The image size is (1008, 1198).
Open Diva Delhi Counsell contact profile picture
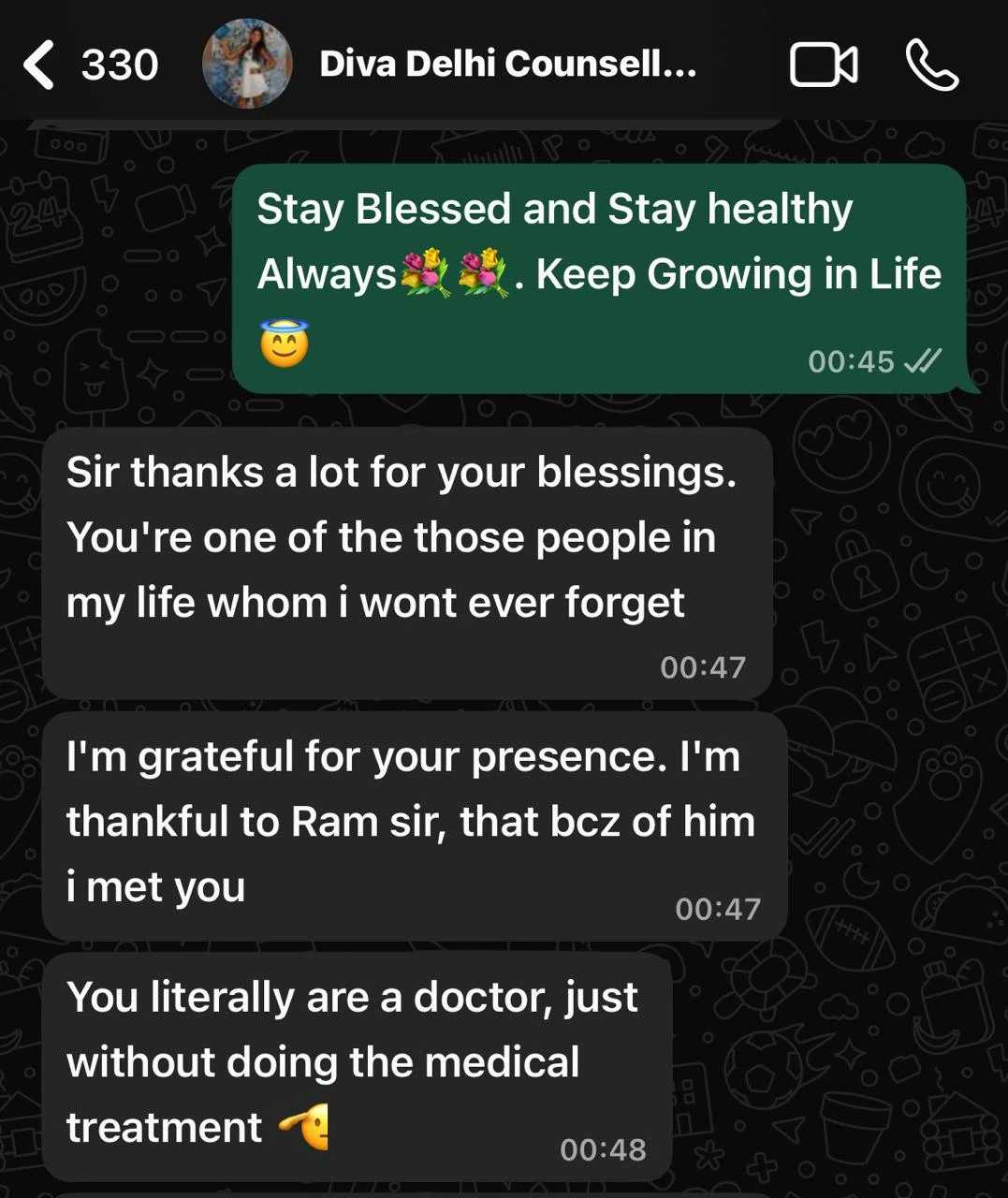tap(247, 65)
